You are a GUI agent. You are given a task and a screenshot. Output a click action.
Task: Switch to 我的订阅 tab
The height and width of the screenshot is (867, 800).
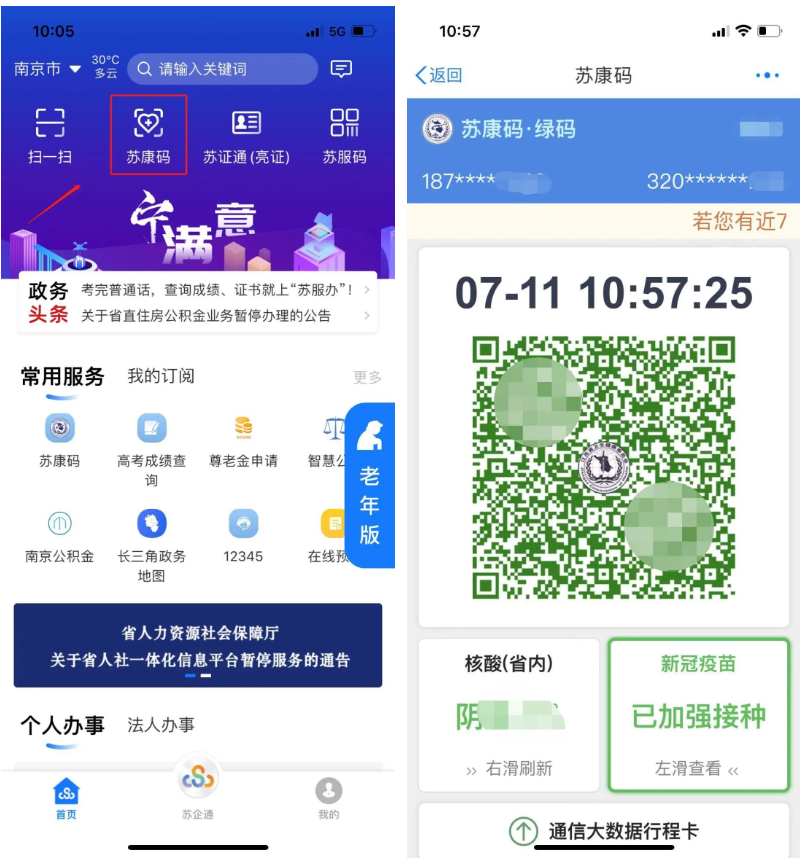pos(160,376)
